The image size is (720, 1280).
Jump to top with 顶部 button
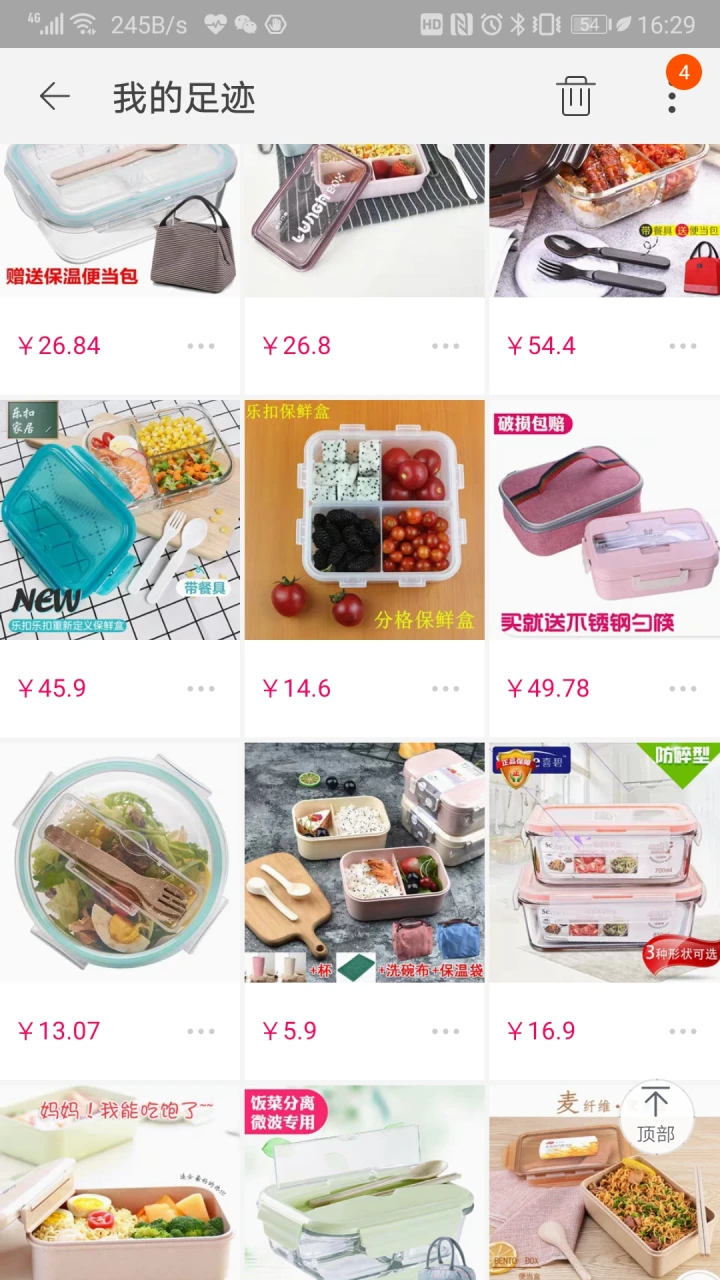(x=656, y=1115)
